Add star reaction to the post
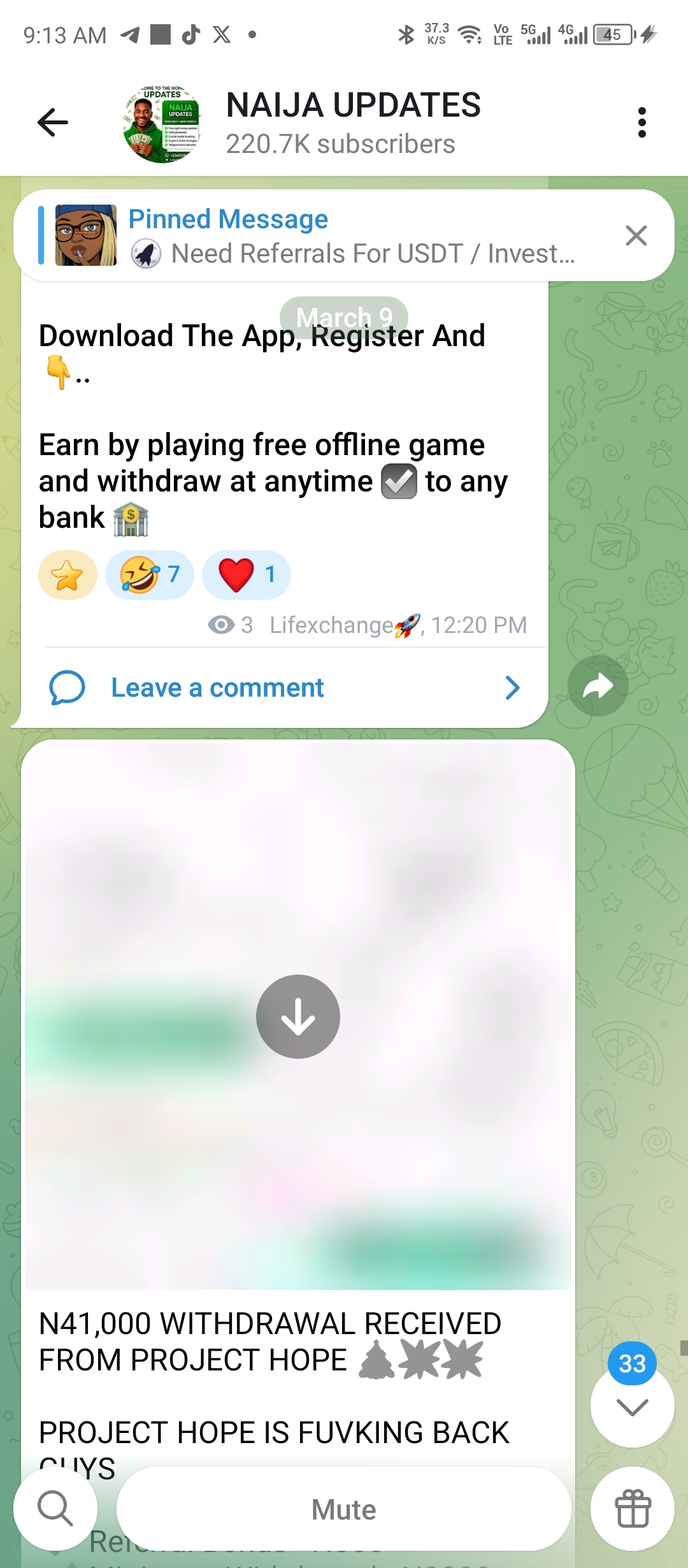Viewport: 688px width, 1568px height. [x=68, y=575]
